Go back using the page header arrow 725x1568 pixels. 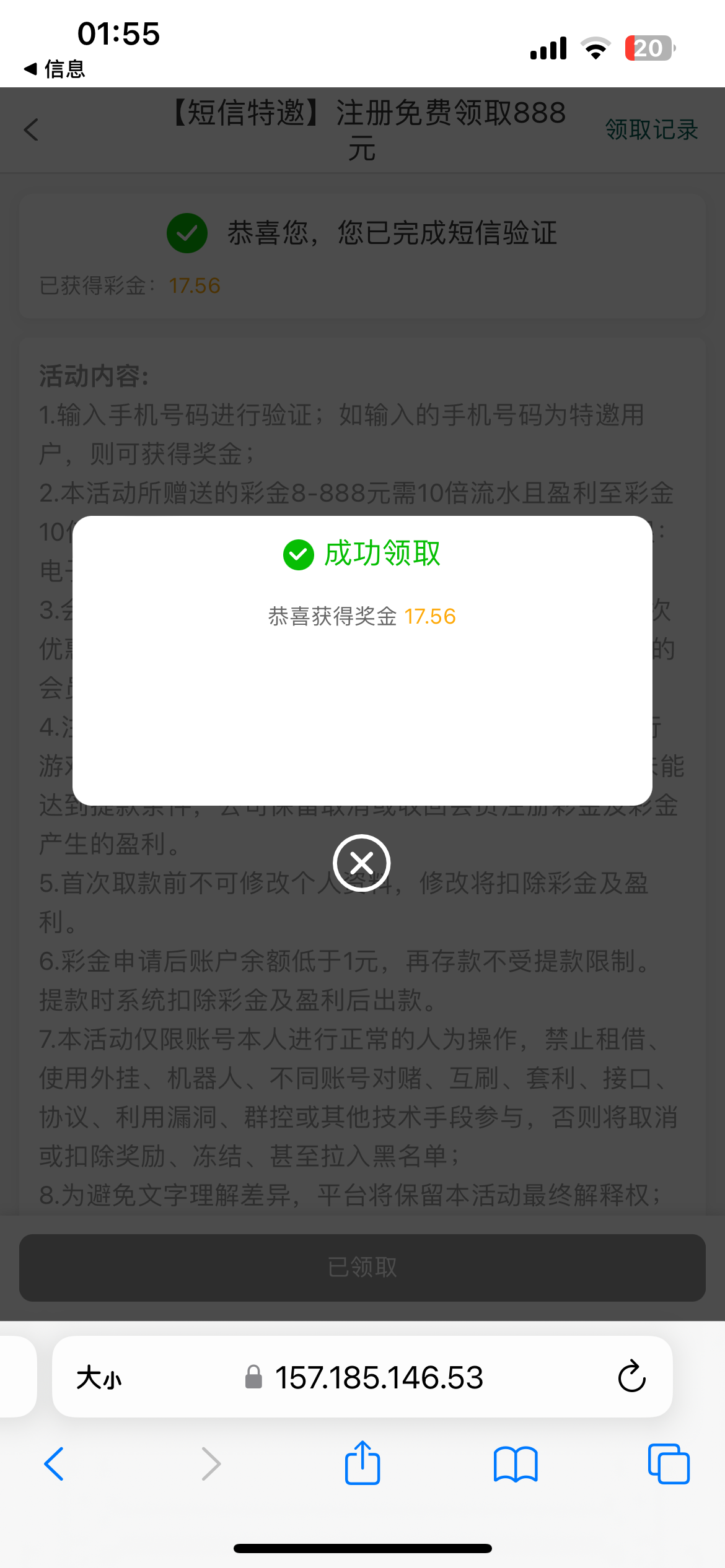coord(32,129)
